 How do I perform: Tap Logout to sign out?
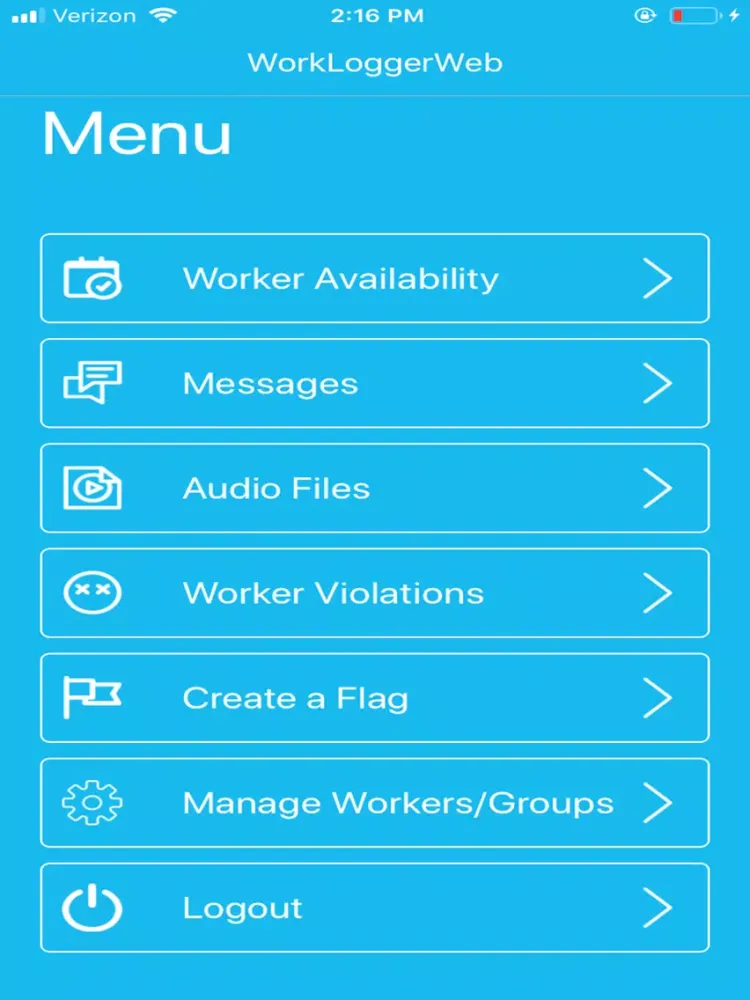click(374, 908)
